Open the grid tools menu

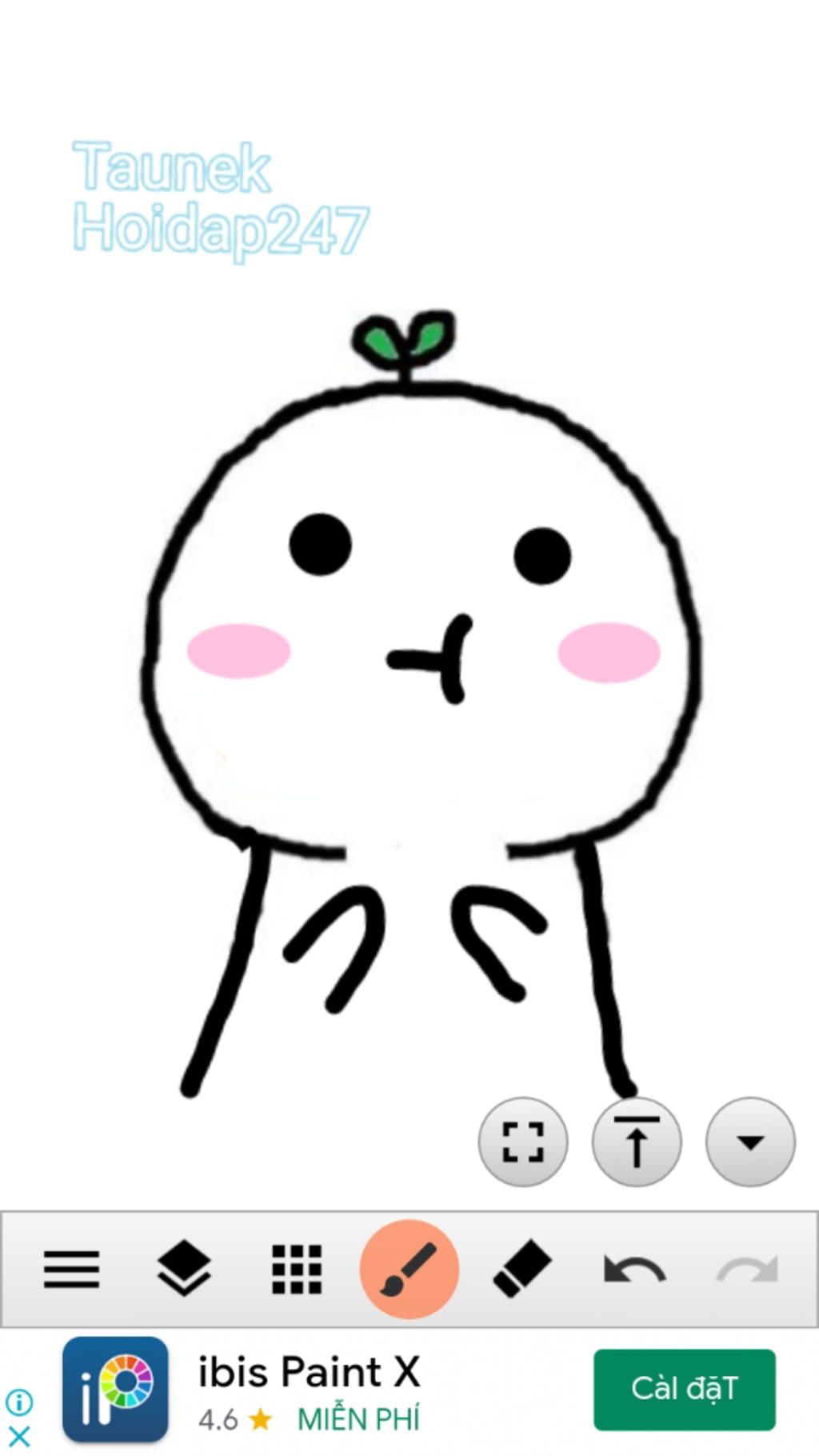coord(297,1270)
